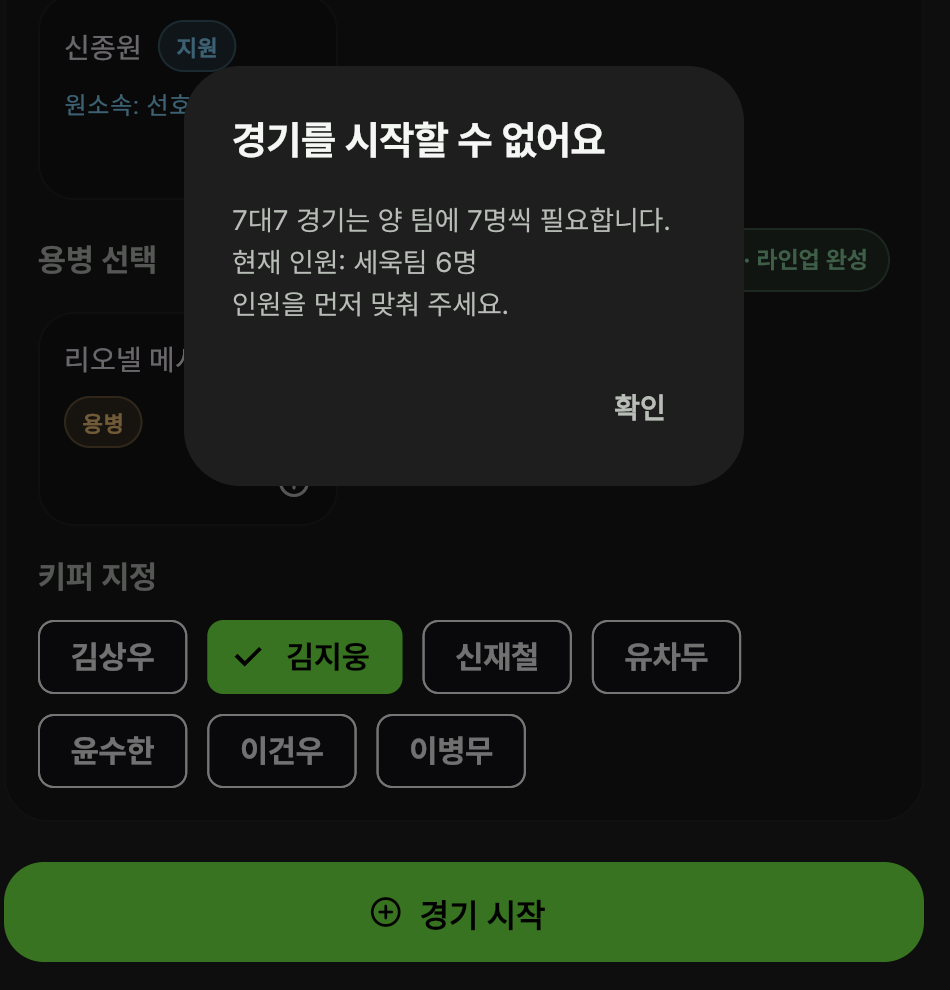Dismiss the dialog with the 확인 button
This screenshot has width=950, height=990.
click(x=639, y=407)
